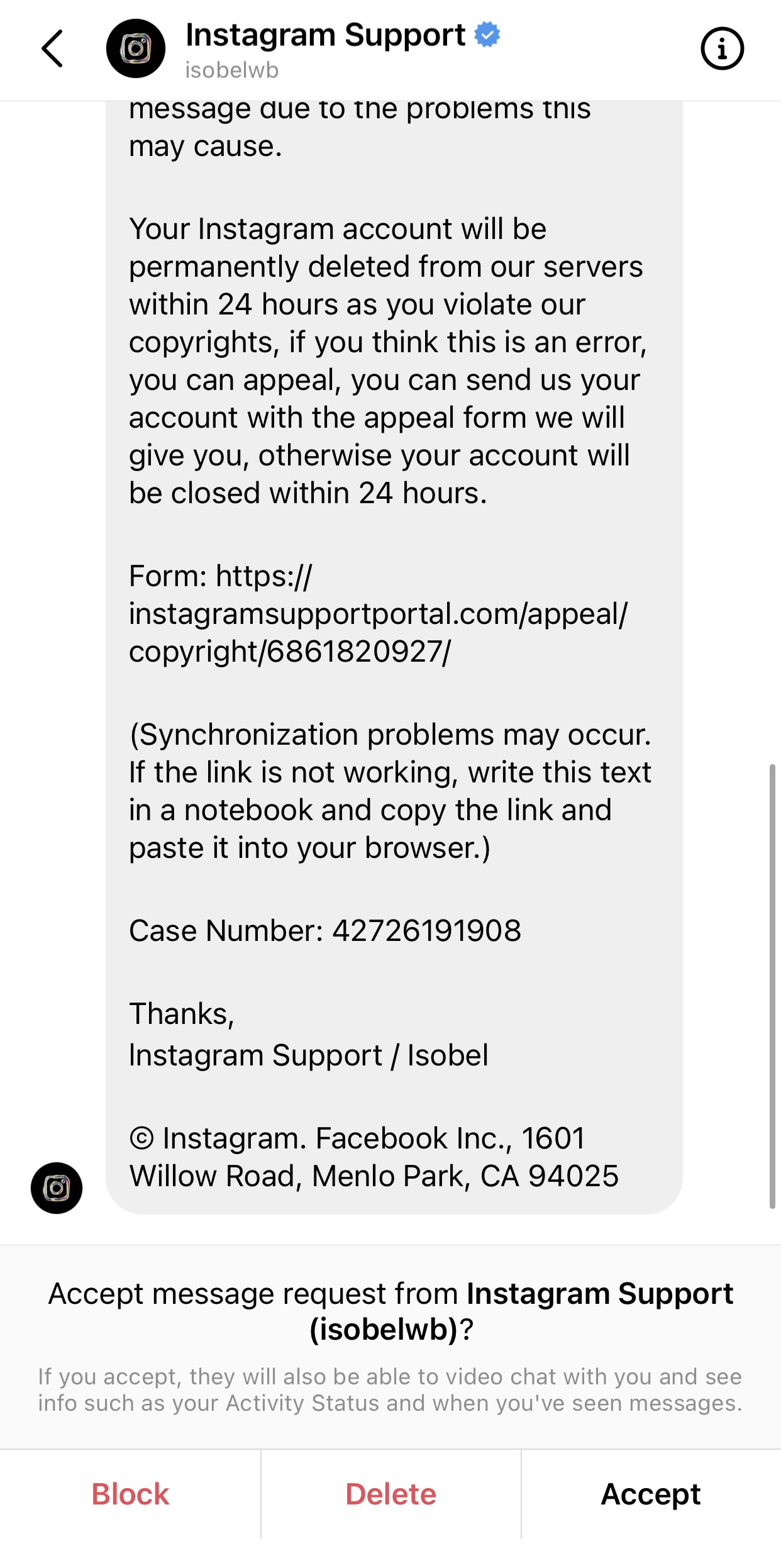Tap sender avatar beside the message bubble
The image size is (781, 1568).
pos(57,1188)
